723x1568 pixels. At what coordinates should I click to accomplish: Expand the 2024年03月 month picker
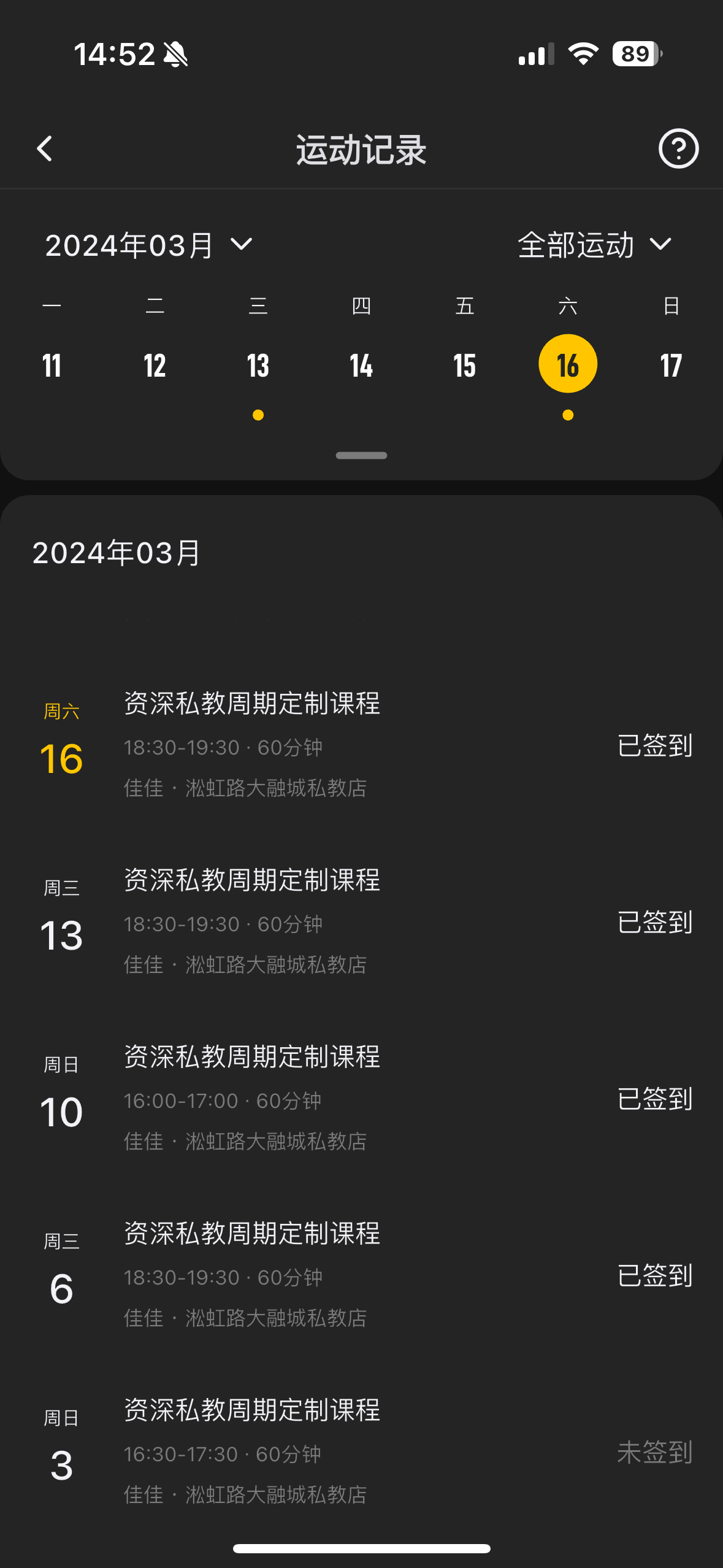coord(148,245)
